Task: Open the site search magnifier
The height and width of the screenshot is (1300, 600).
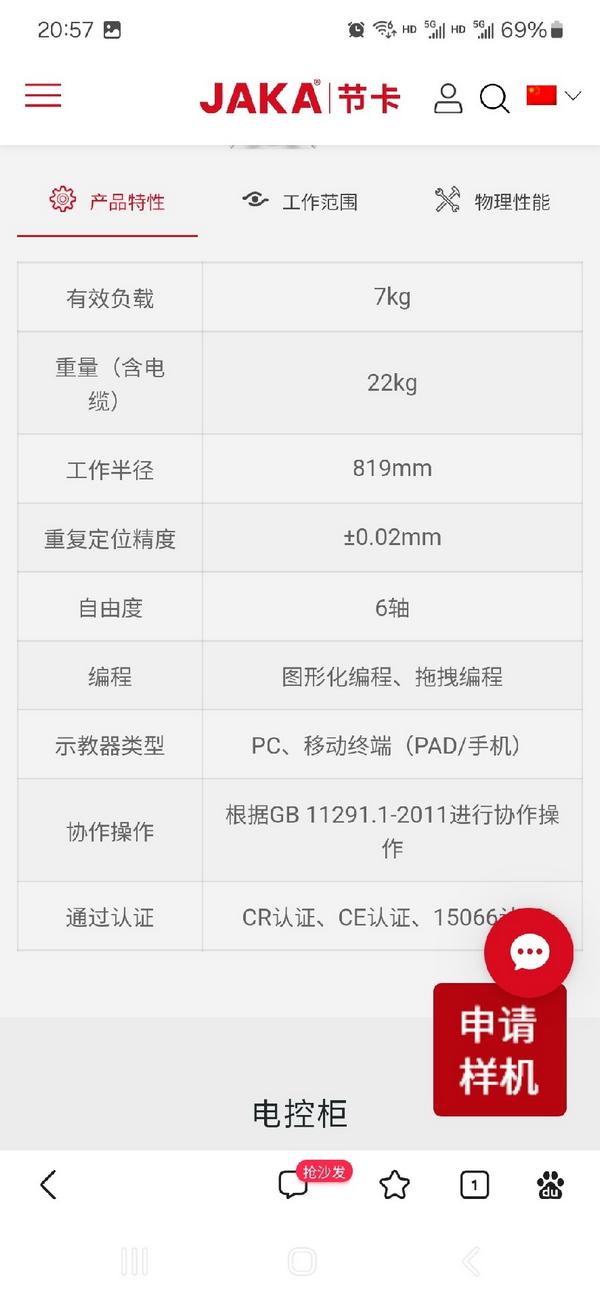Action: click(x=494, y=98)
